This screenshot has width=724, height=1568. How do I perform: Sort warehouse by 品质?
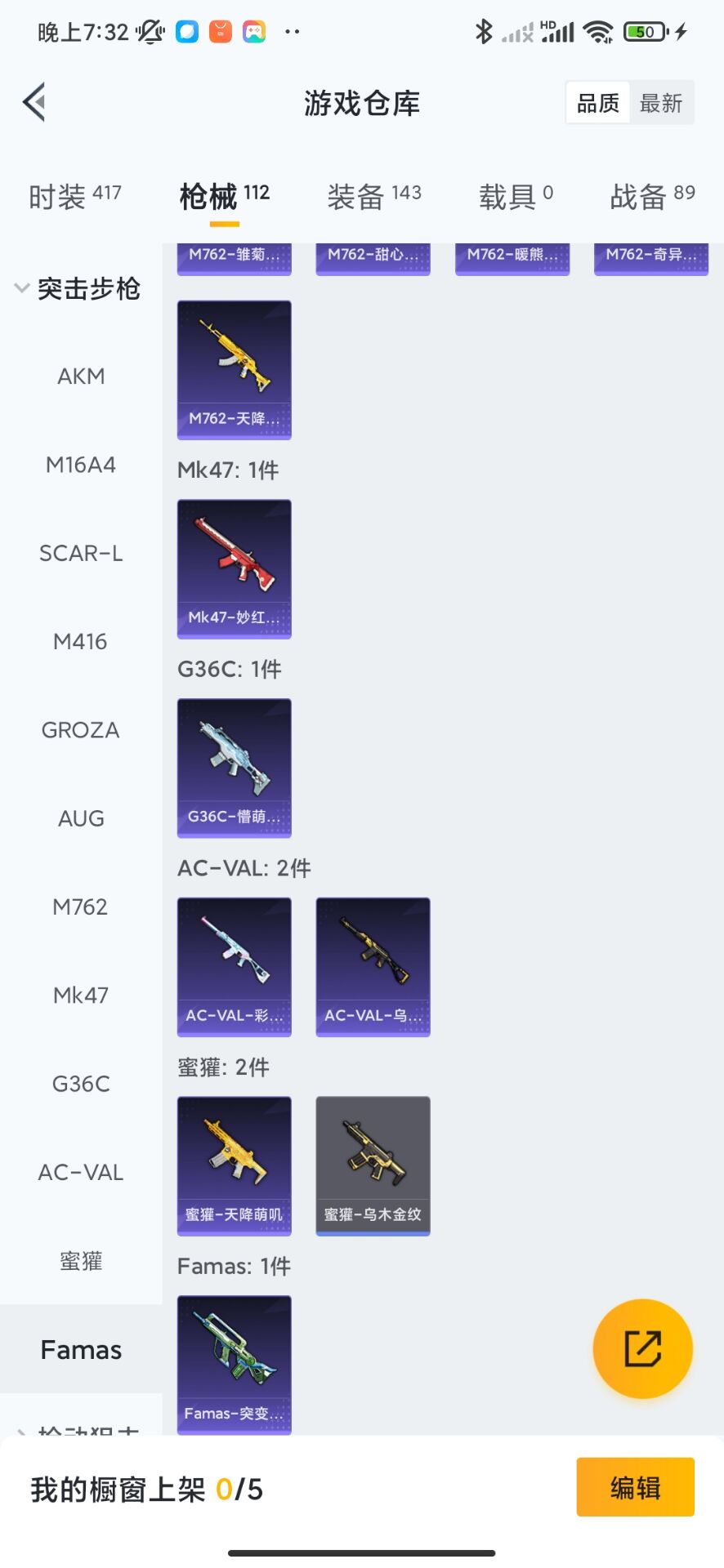pyautogui.click(x=598, y=103)
